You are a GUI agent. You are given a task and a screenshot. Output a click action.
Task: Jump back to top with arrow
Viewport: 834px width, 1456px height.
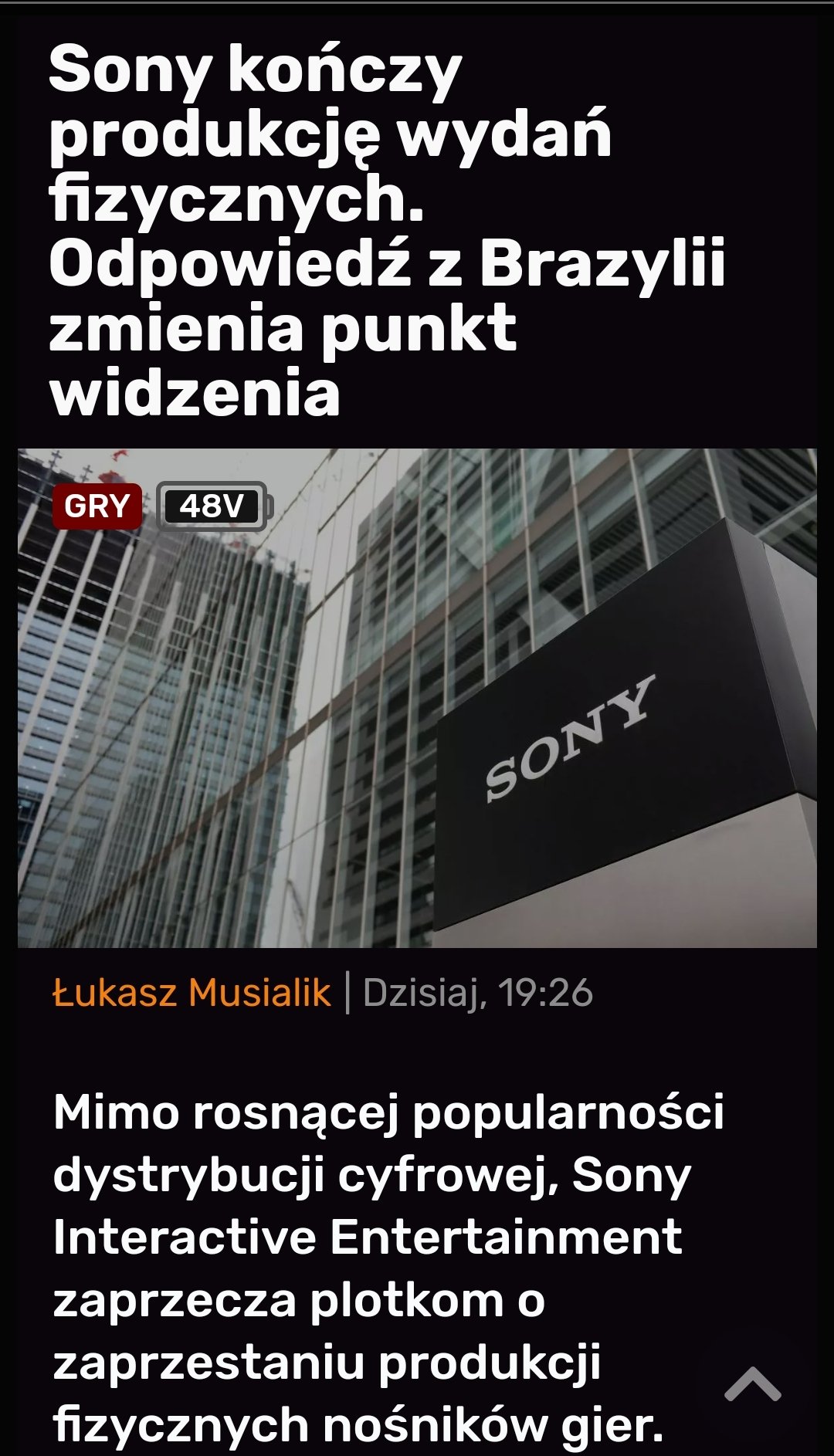[x=753, y=1384]
